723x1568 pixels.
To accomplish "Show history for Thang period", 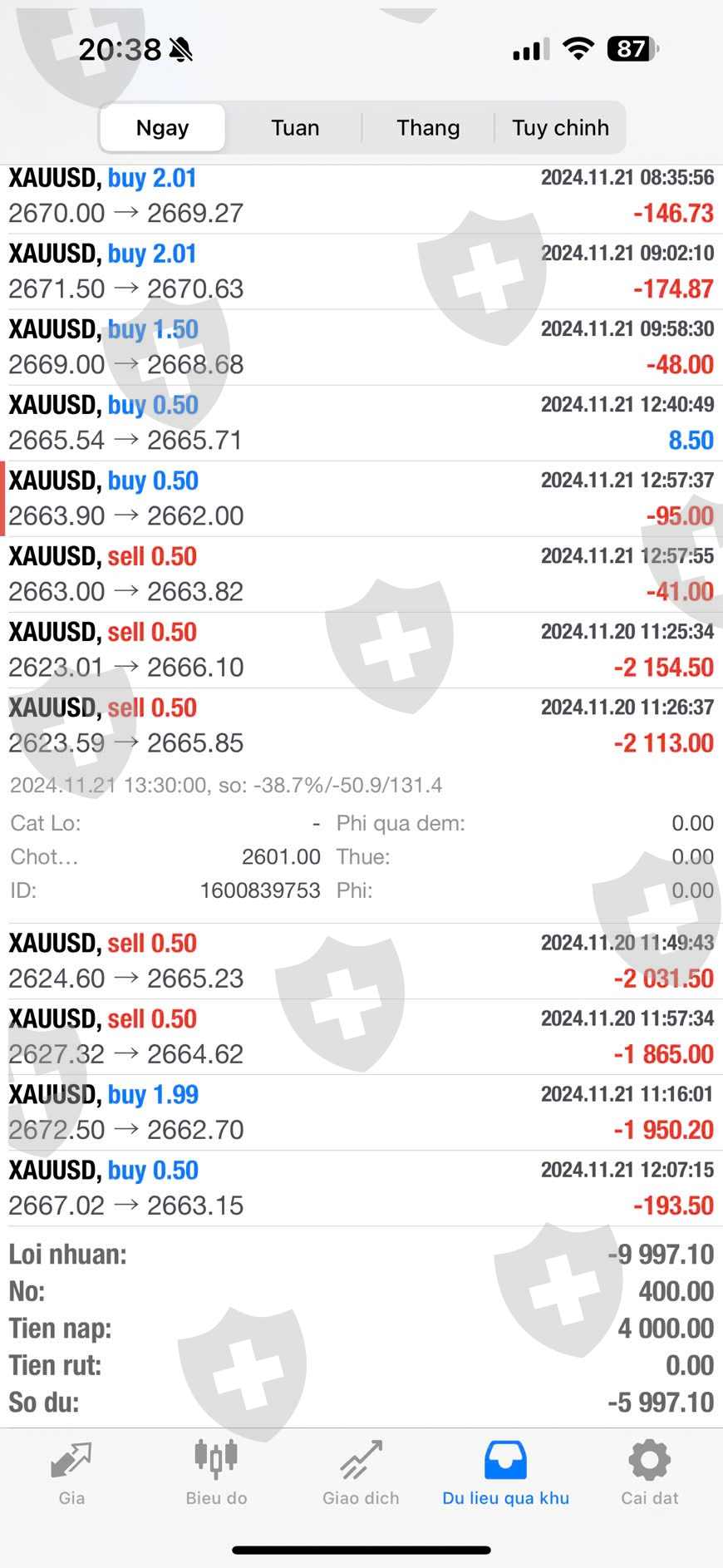I will pos(428,128).
